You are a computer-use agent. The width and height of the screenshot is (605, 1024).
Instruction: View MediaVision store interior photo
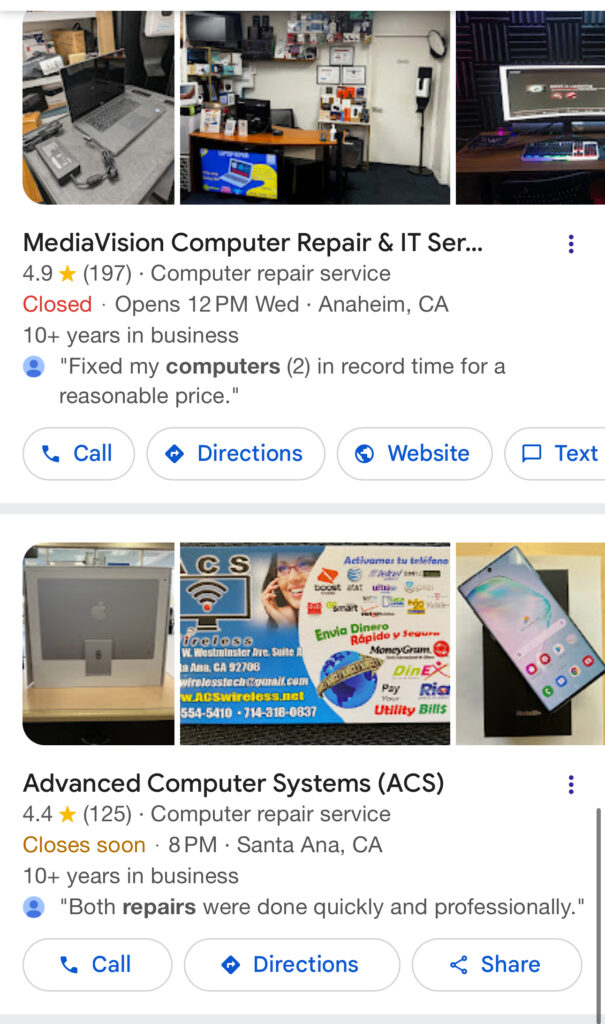click(x=314, y=105)
